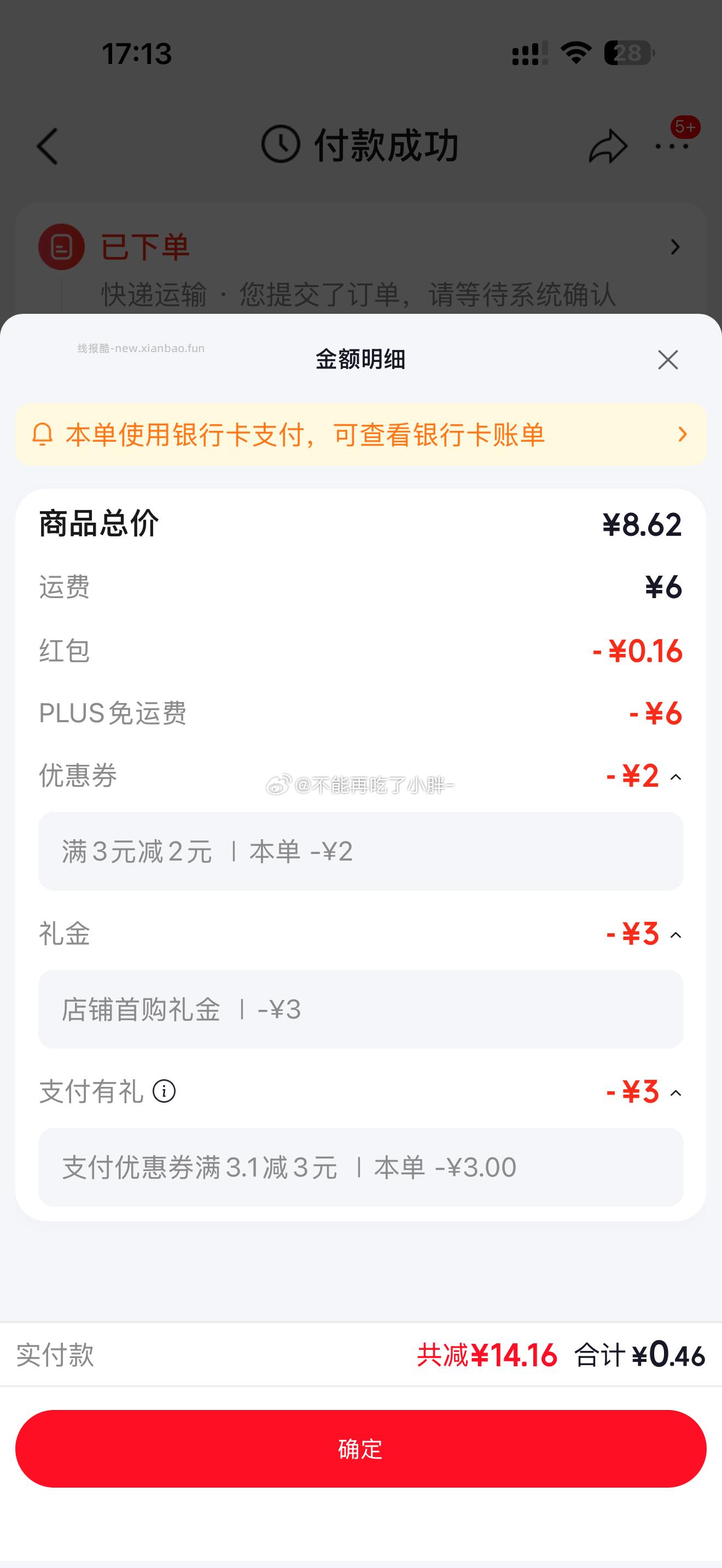Tap the red order document icon beside 已下单

tap(61, 247)
